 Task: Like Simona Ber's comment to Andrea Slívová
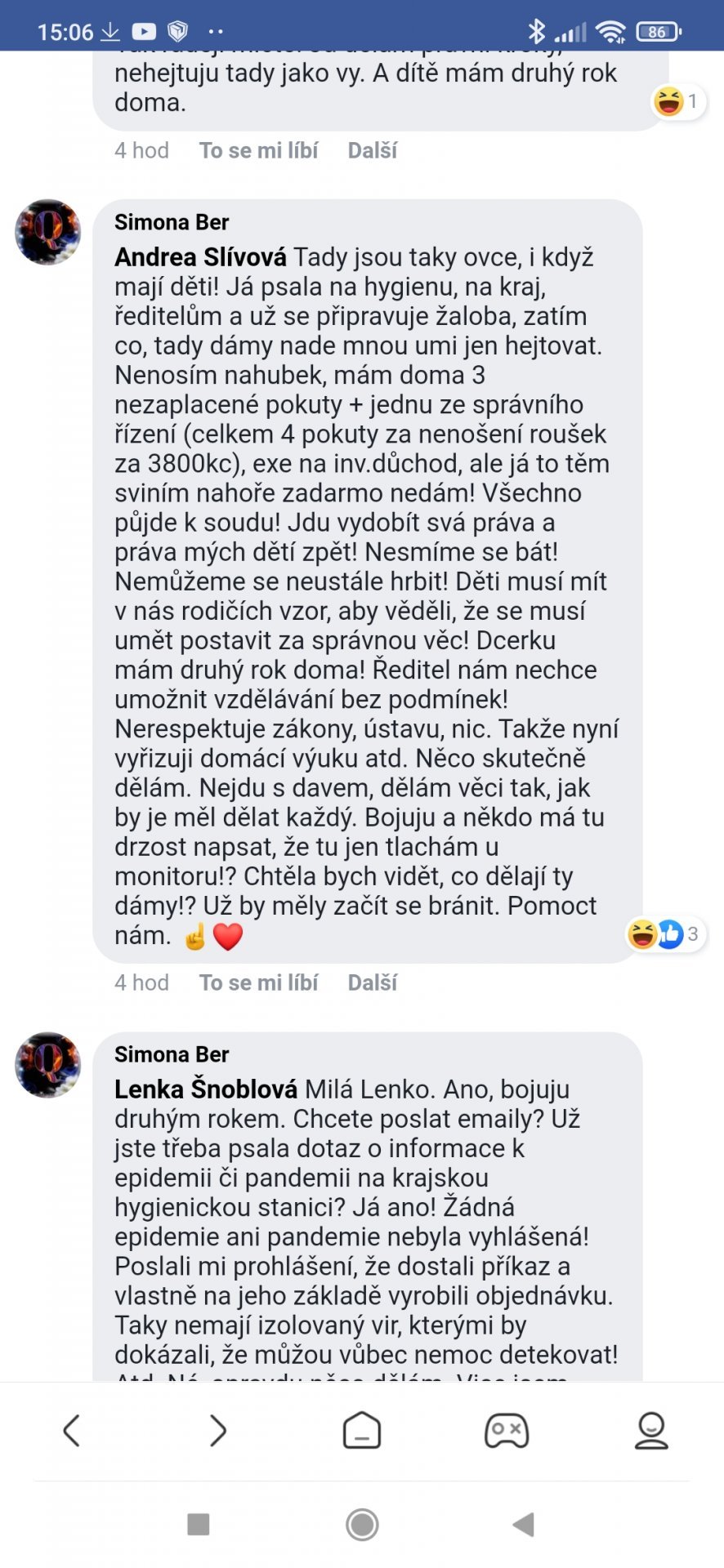click(x=258, y=982)
